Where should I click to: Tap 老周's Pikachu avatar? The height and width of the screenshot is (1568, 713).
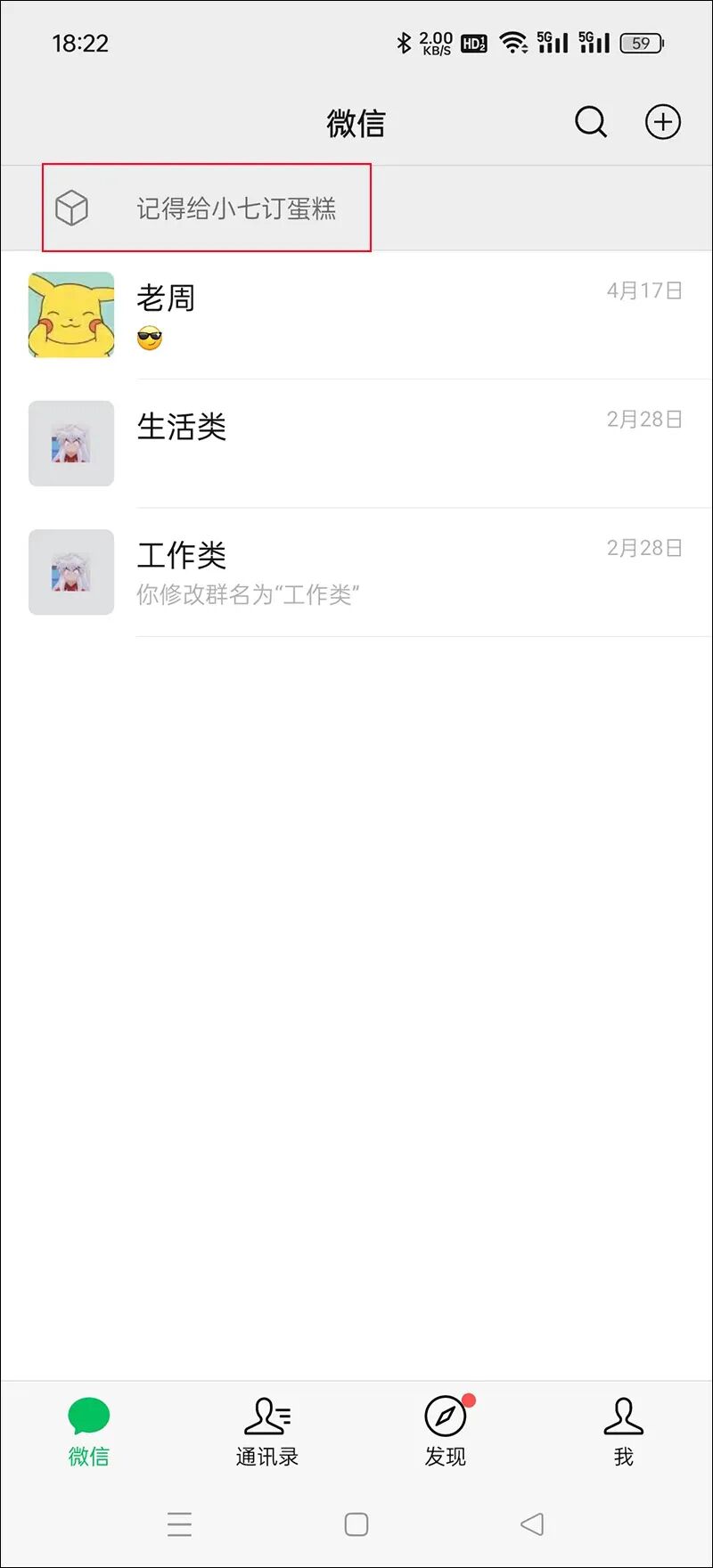(x=71, y=314)
